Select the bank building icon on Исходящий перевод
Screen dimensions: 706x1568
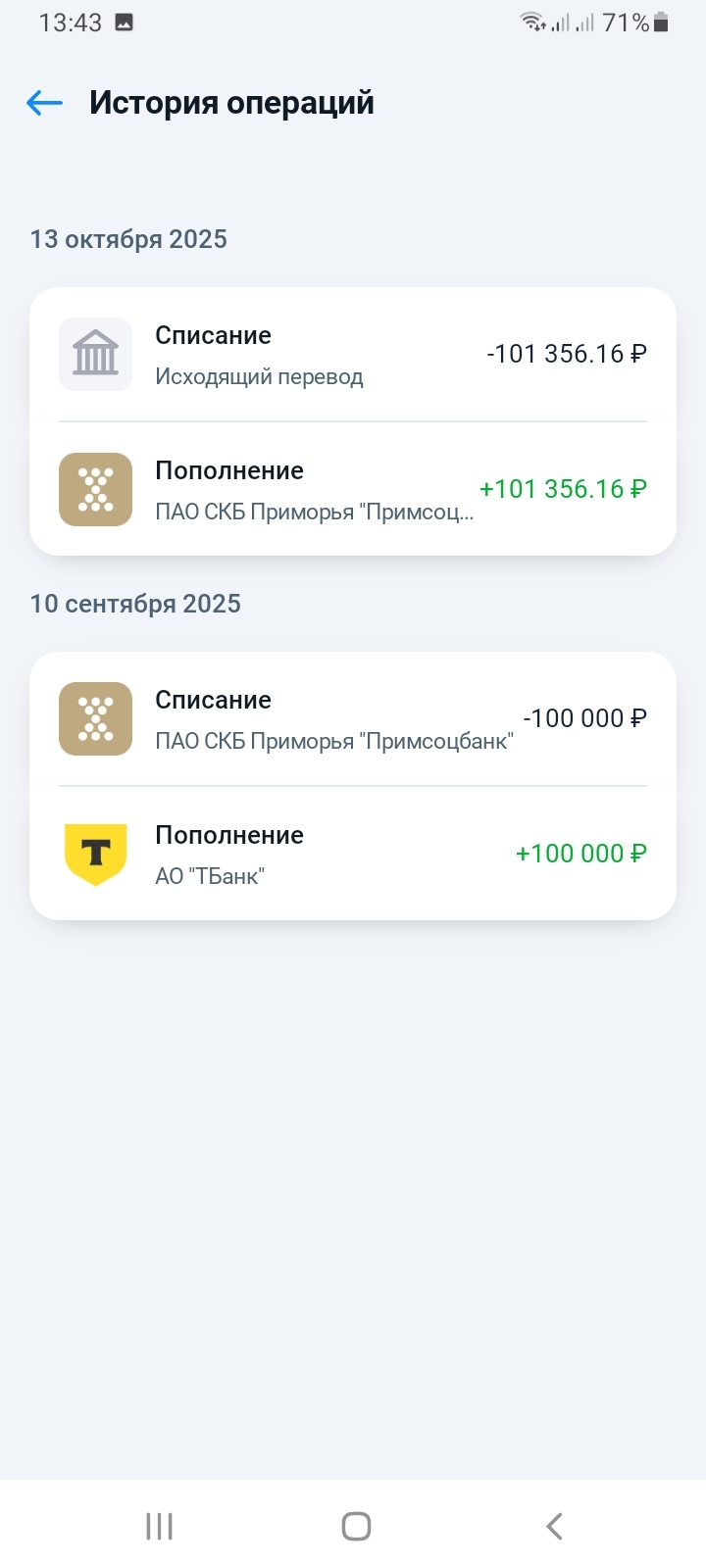[95, 354]
